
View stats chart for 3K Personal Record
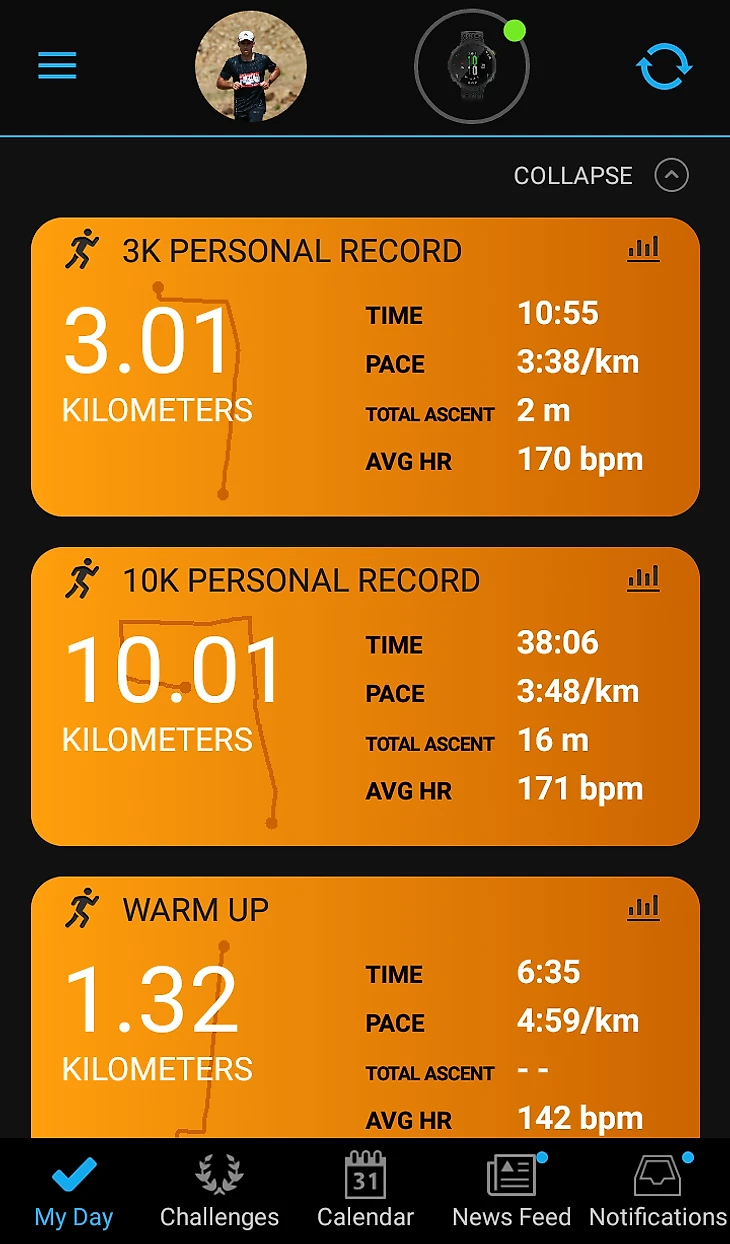tap(643, 248)
